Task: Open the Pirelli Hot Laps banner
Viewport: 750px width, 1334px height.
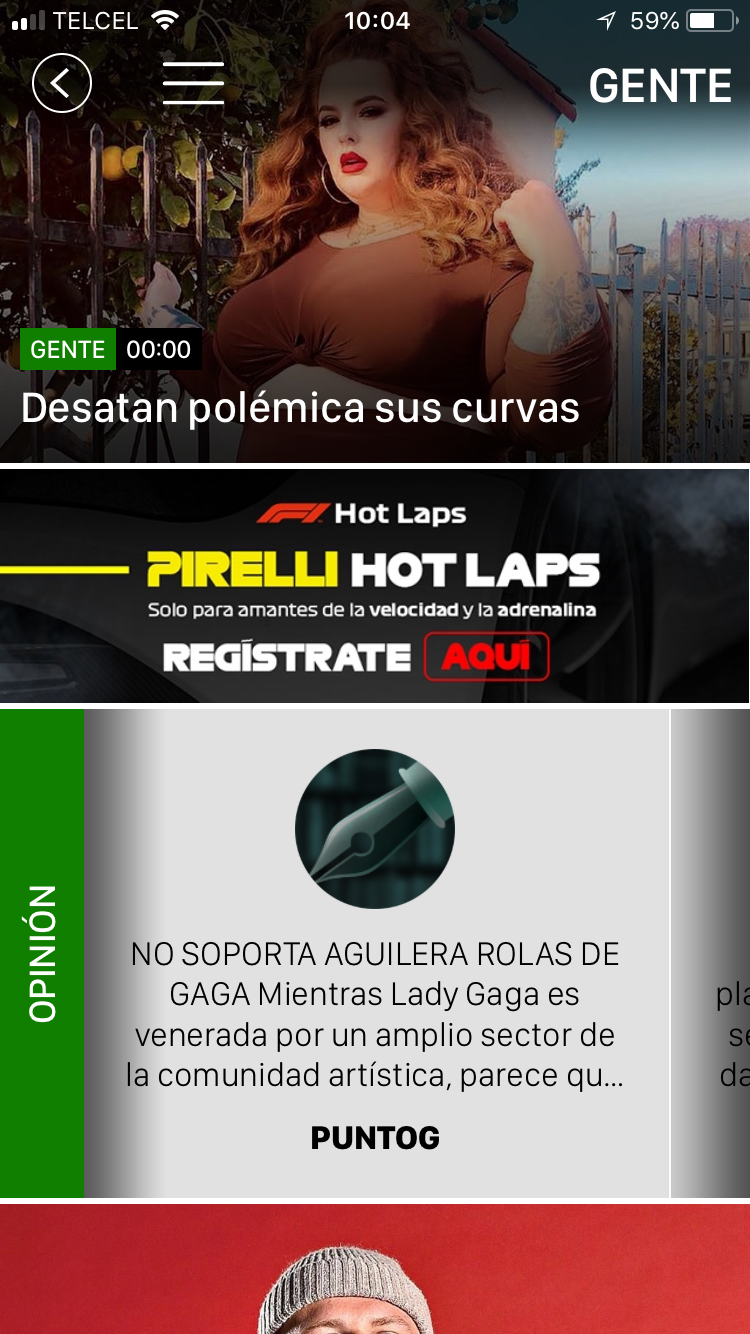Action: coord(375,586)
